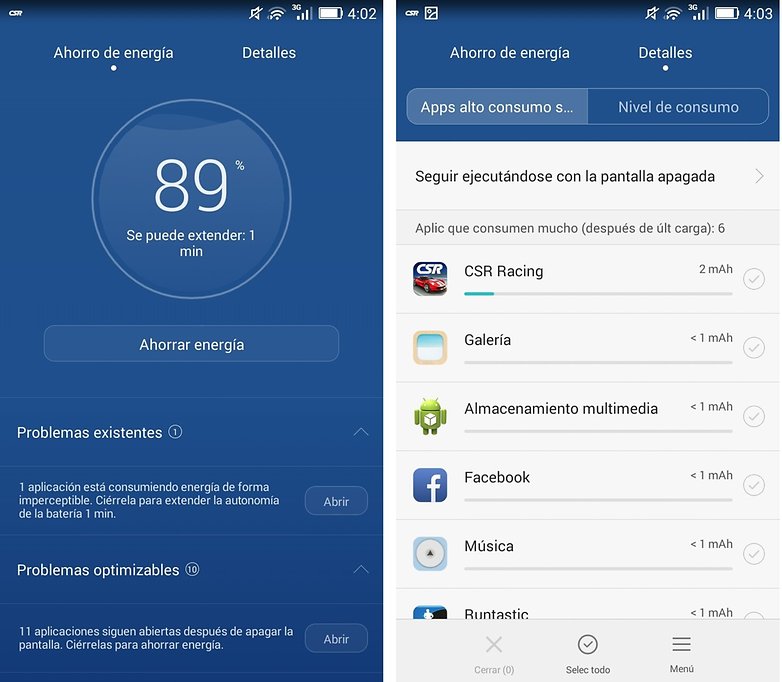Check the CSR Racing checkbox
Image resolution: width=782 pixels, height=682 pixels.
754,279
